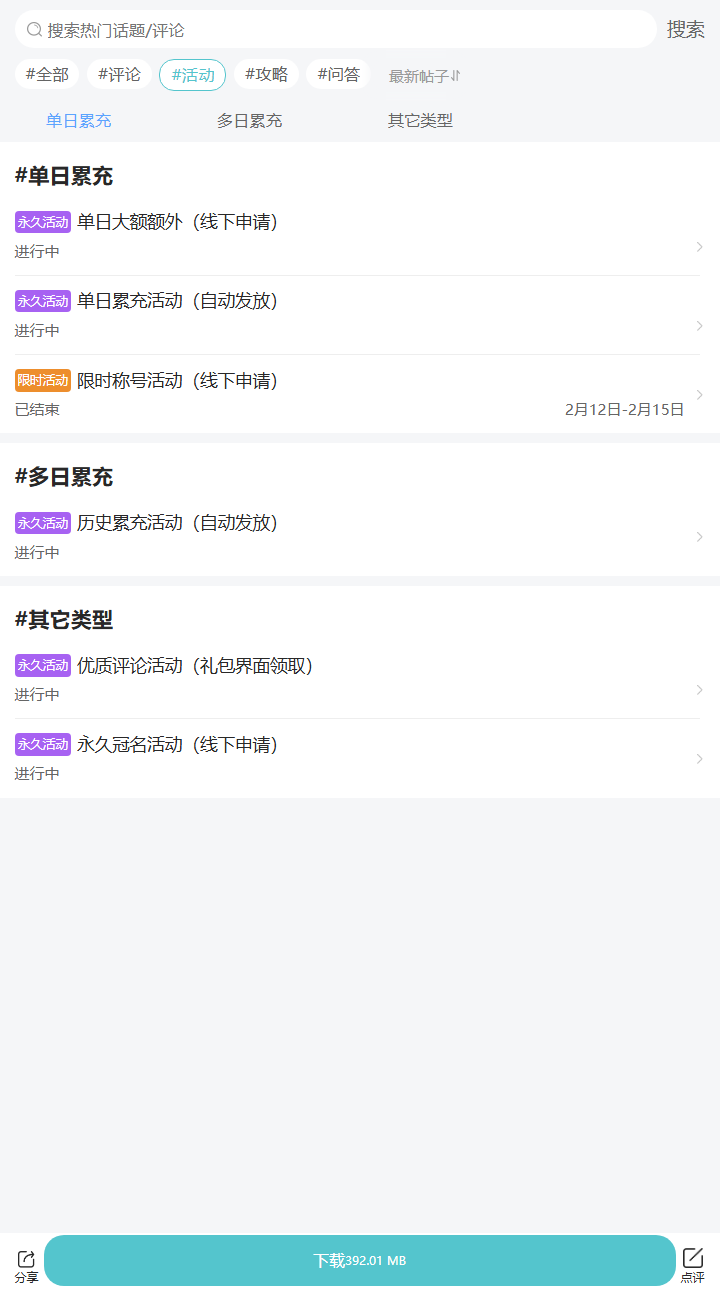Expand 永久冠名活动 with its right chevron
Viewport: 720px width, 1293px height.
click(x=699, y=759)
